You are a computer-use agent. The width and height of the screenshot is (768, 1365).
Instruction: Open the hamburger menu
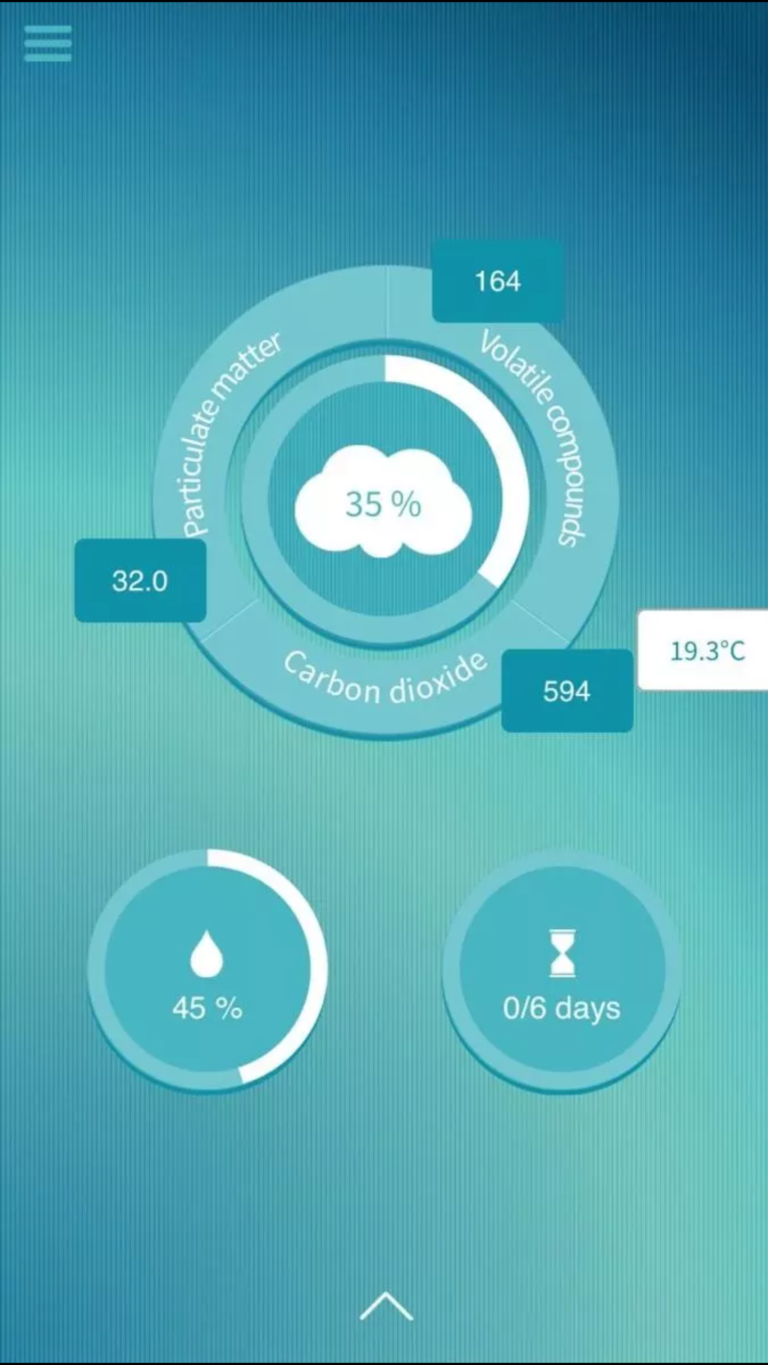tap(48, 43)
